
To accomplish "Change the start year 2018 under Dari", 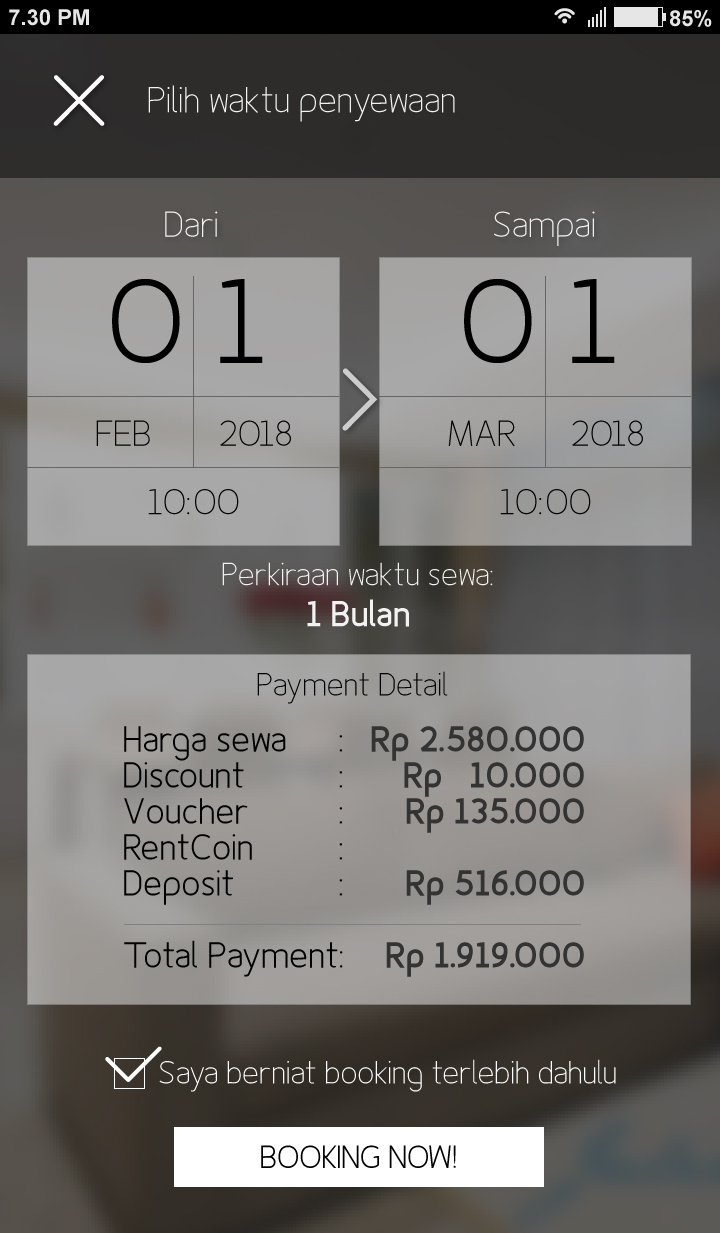I will (x=256, y=433).
